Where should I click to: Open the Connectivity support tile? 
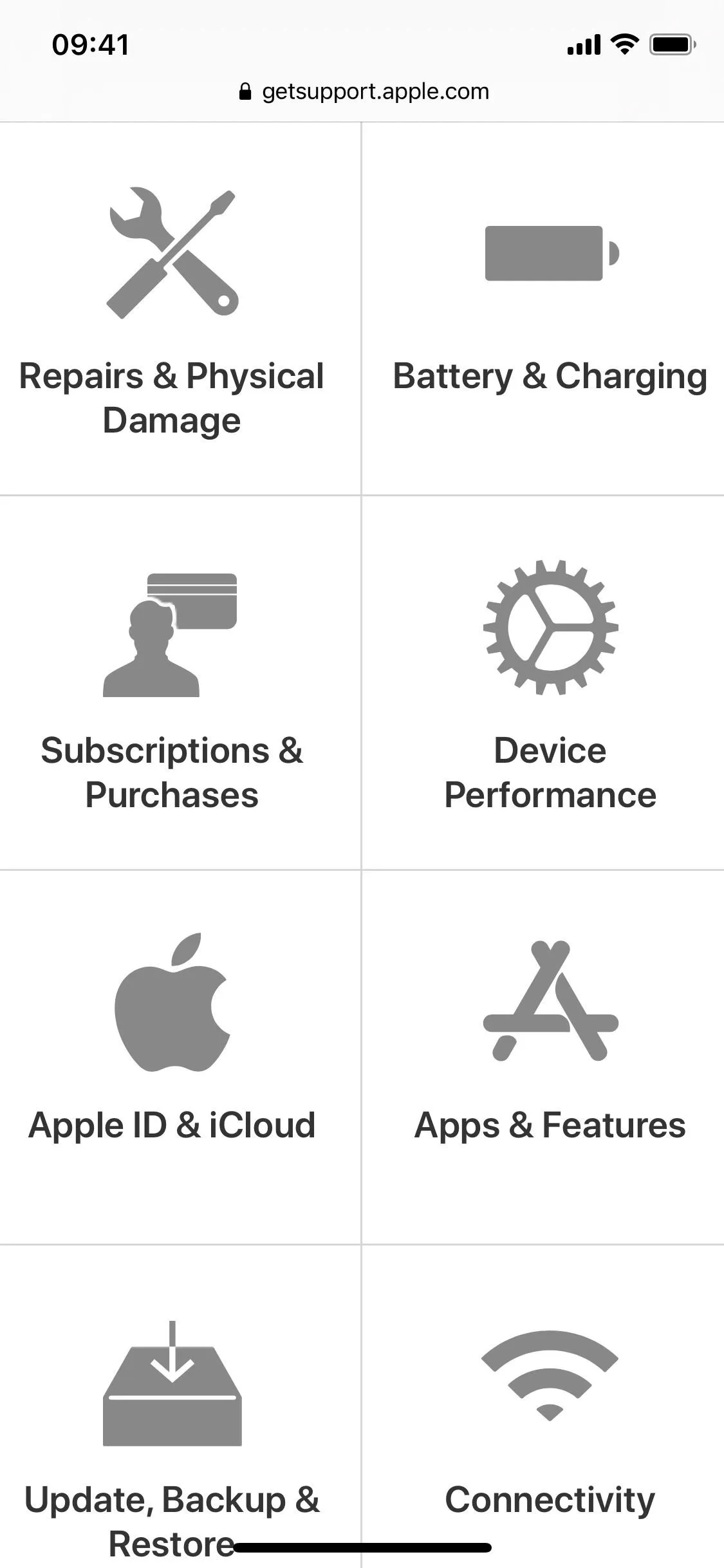pos(543,1407)
